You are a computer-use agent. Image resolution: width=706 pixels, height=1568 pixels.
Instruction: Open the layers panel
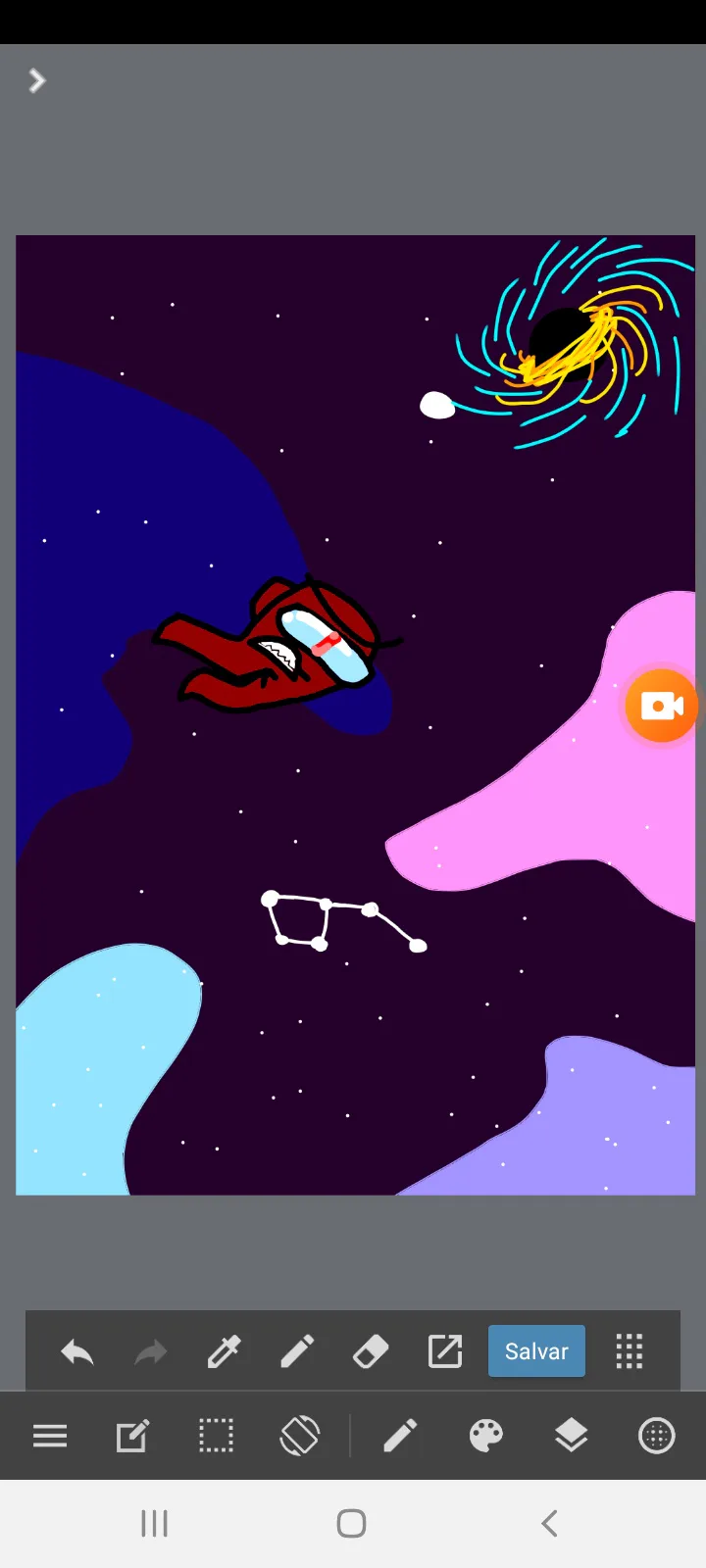tap(571, 1437)
